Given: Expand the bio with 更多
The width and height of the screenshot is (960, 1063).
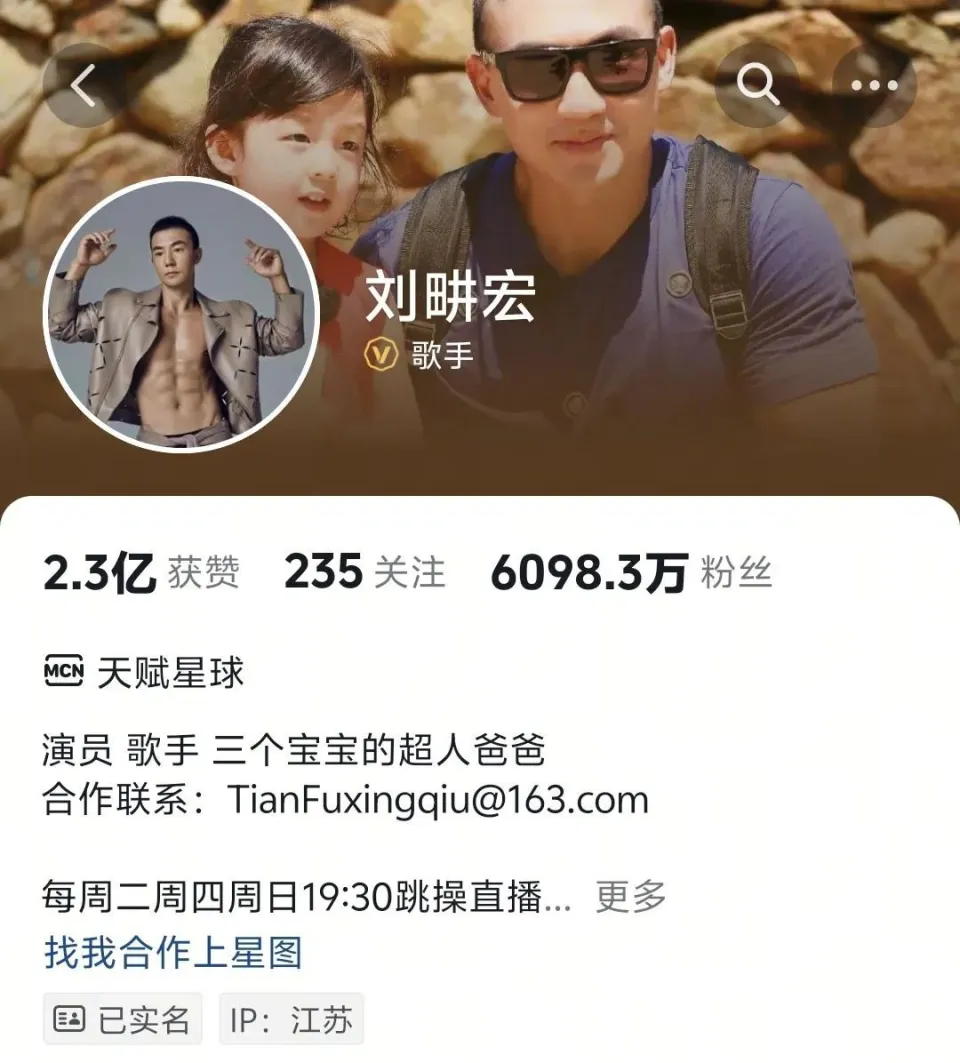Looking at the screenshot, I should pyautogui.click(x=630, y=897).
